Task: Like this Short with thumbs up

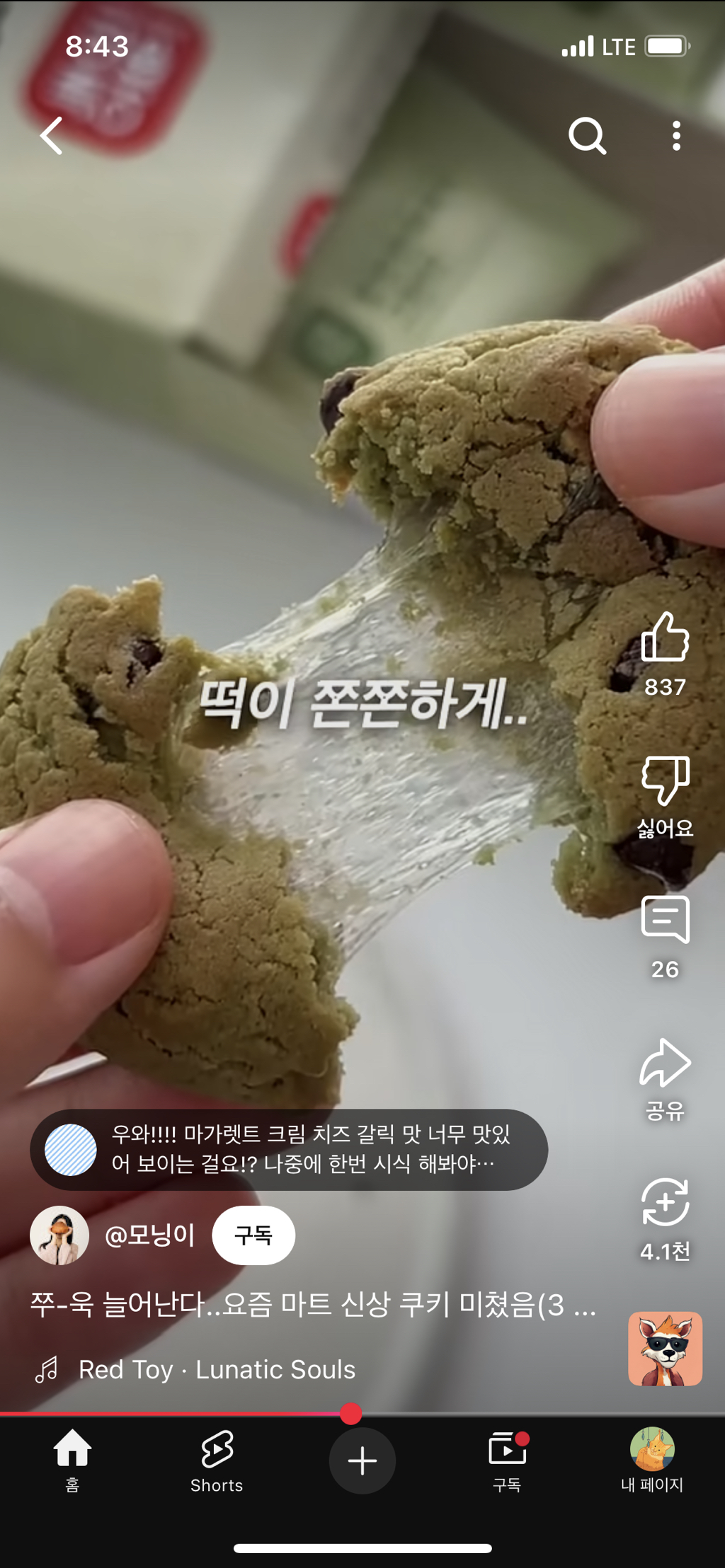Action: coord(665,638)
